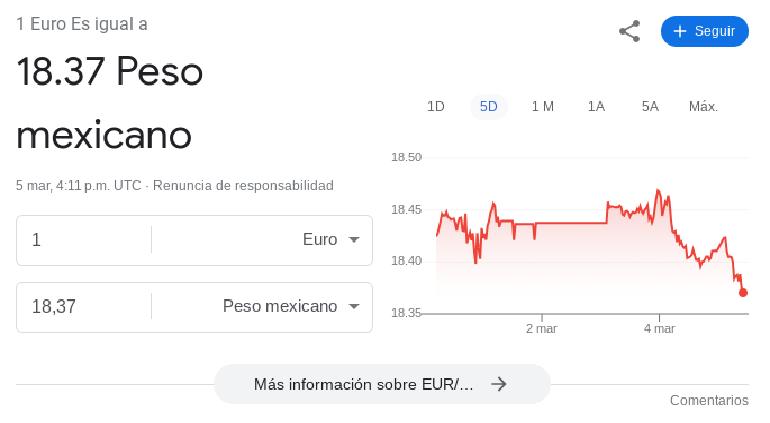
Task: Open the Comentarios link
Action: (x=709, y=400)
